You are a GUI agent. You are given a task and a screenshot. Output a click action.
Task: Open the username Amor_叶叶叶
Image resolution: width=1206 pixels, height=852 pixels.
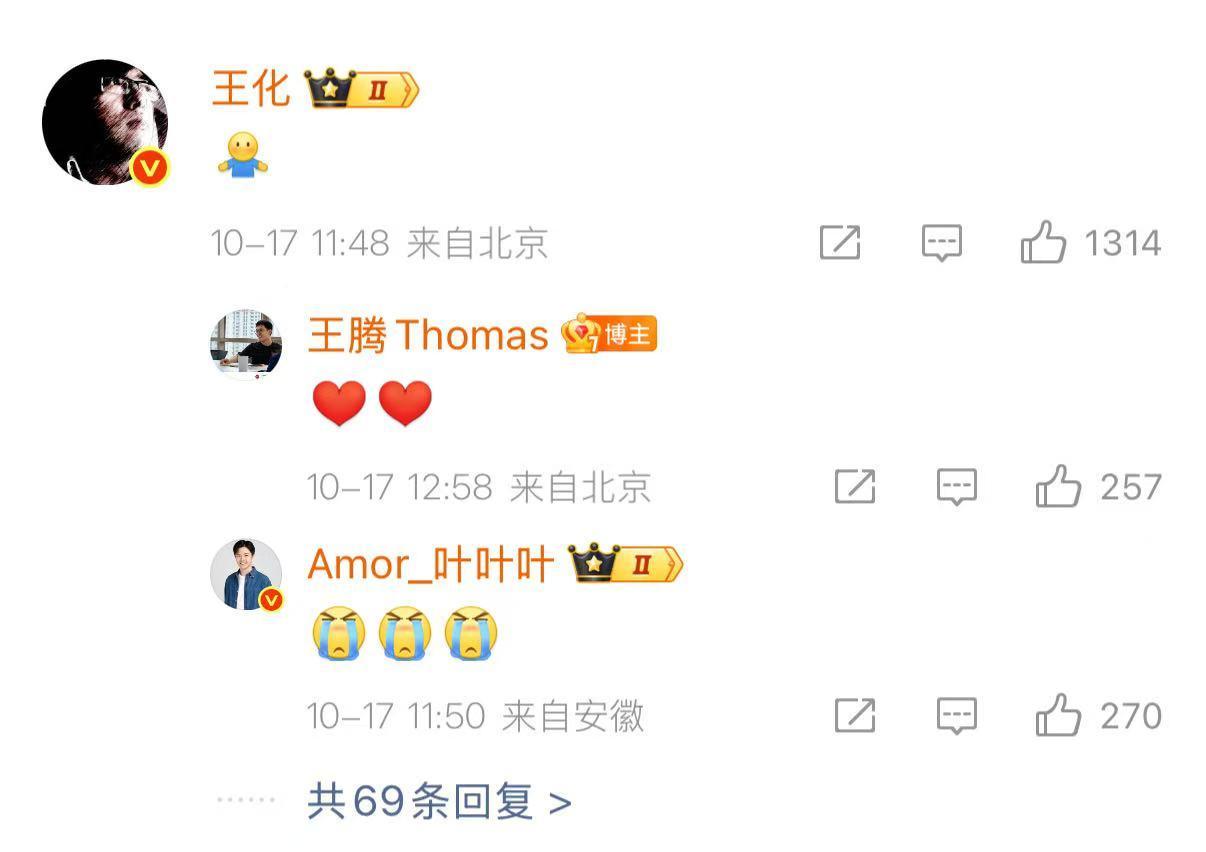tap(430, 565)
